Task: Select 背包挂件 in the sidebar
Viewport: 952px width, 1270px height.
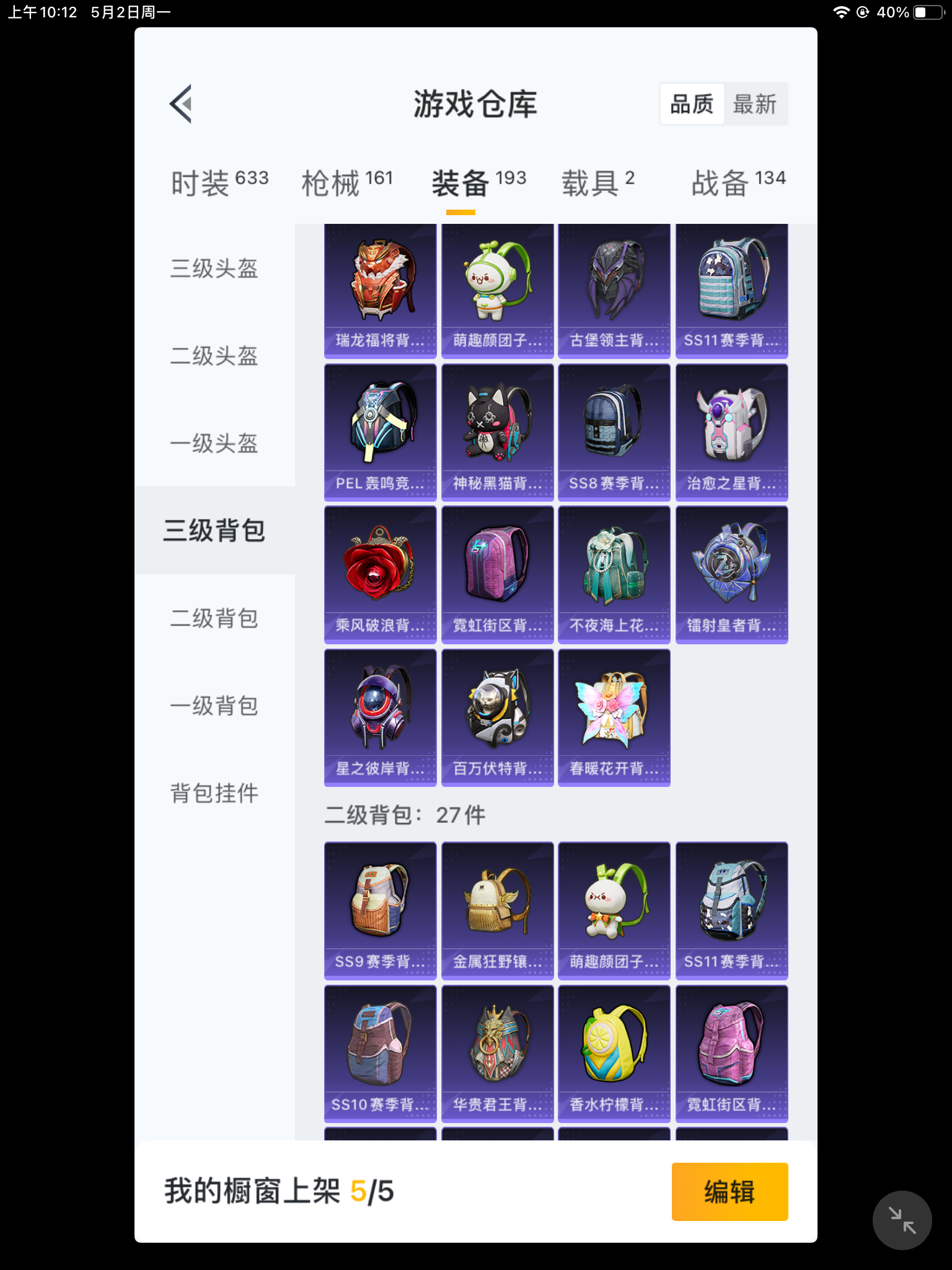Action: (214, 793)
